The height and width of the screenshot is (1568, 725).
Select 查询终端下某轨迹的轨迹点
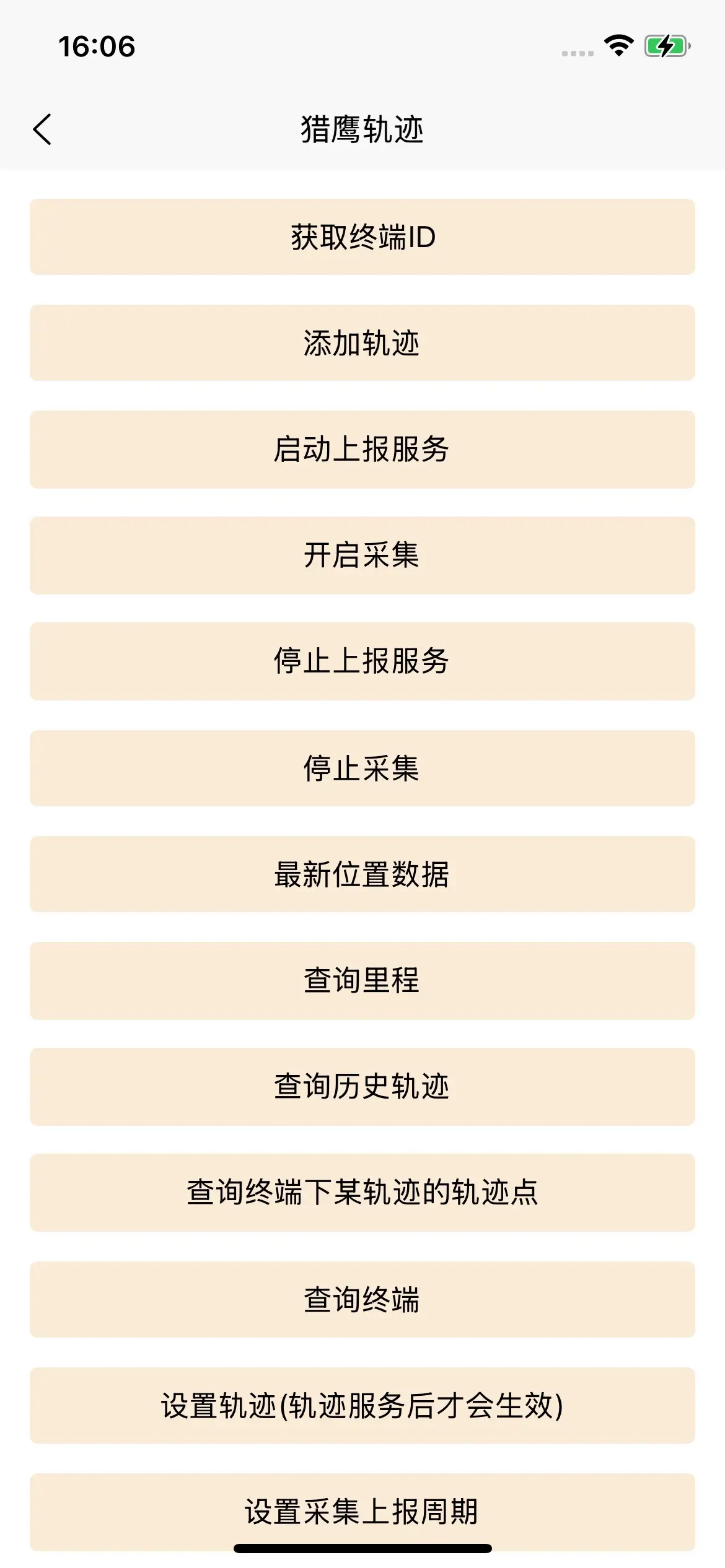[362, 1192]
